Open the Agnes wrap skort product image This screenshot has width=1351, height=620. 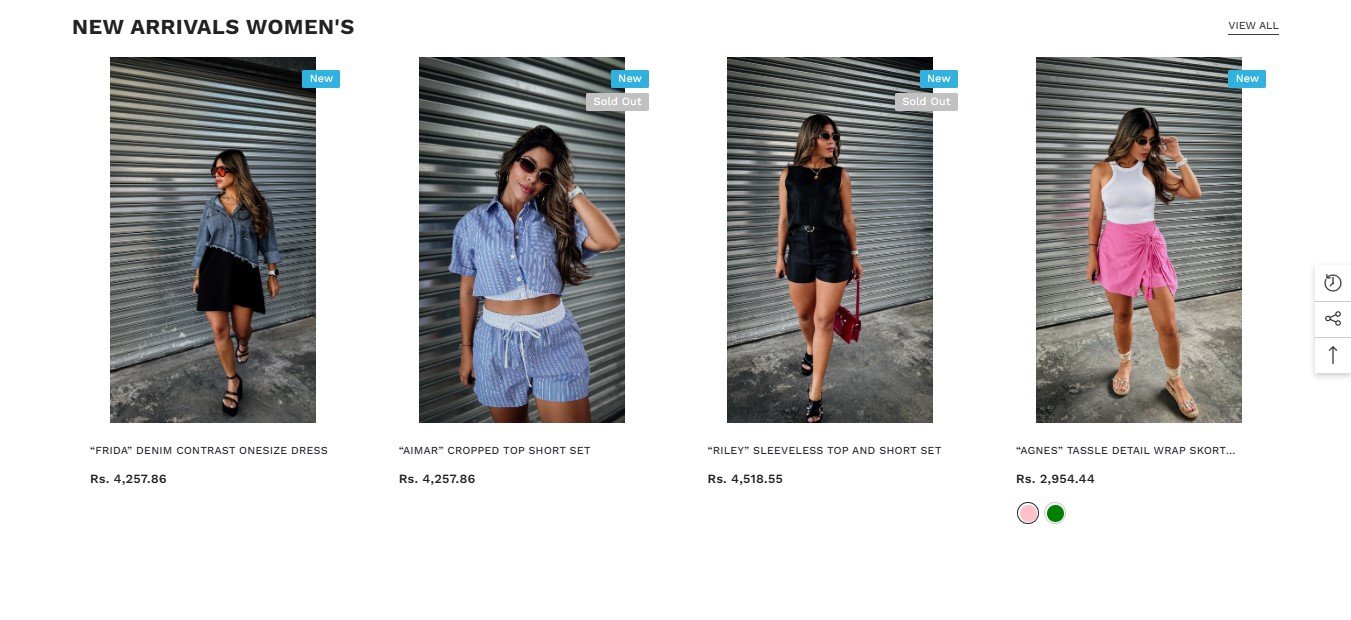click(x=1138, y=240)
